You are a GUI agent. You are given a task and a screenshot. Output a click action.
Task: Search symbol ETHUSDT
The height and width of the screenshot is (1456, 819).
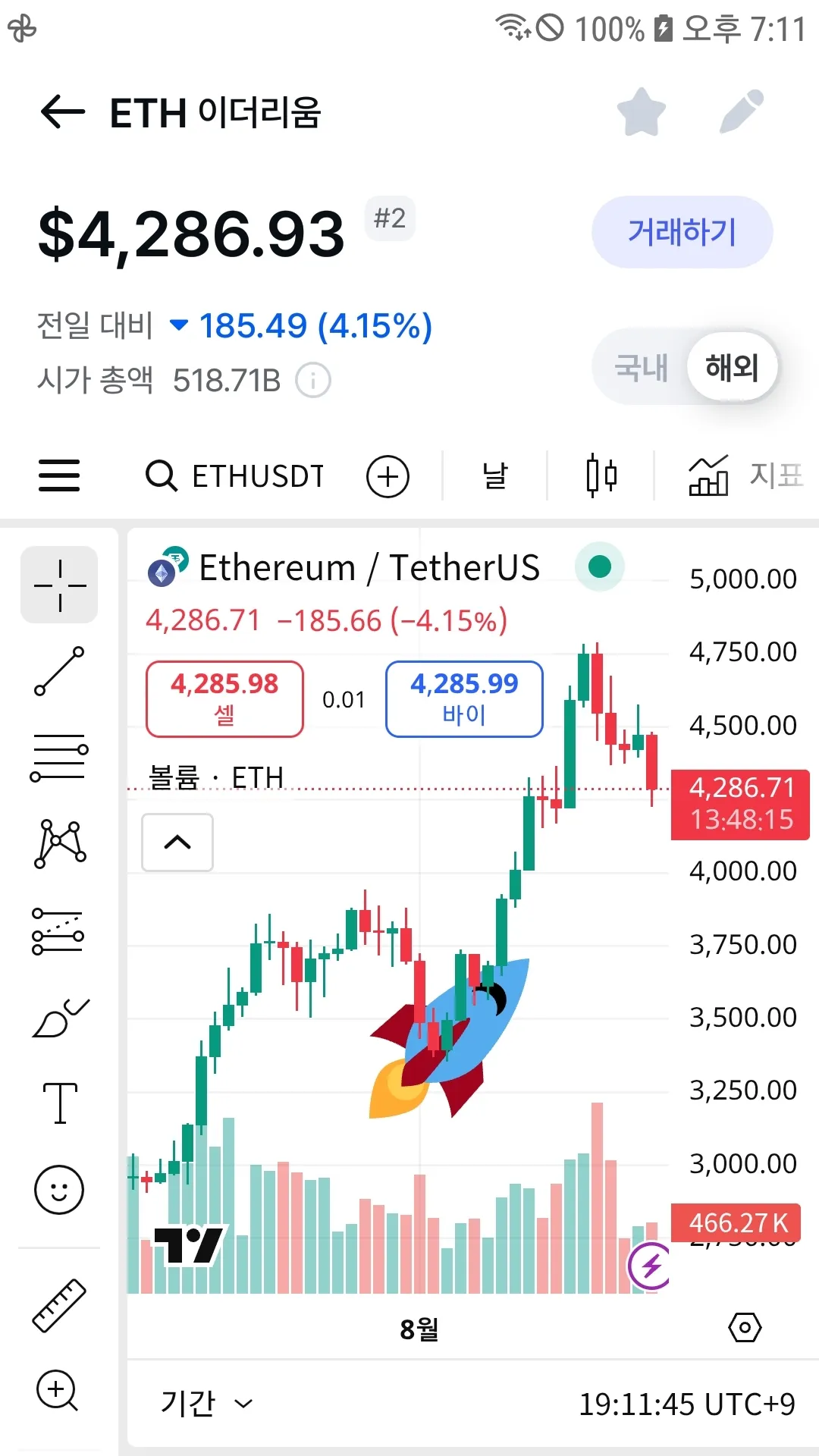coord(235,476)
